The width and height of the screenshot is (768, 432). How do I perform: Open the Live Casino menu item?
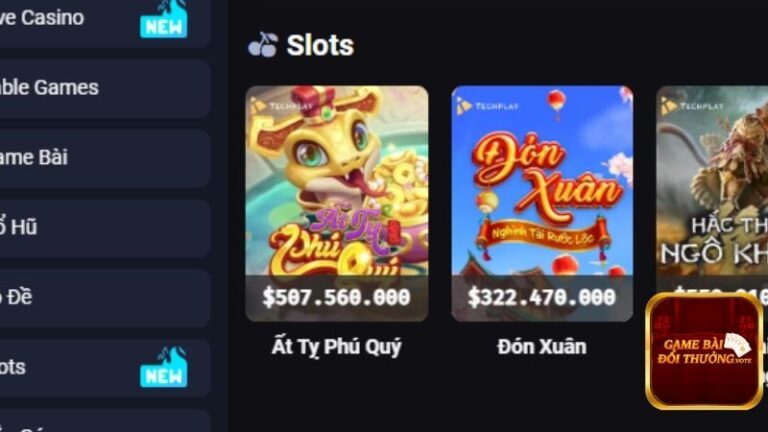tap(60, 18)
